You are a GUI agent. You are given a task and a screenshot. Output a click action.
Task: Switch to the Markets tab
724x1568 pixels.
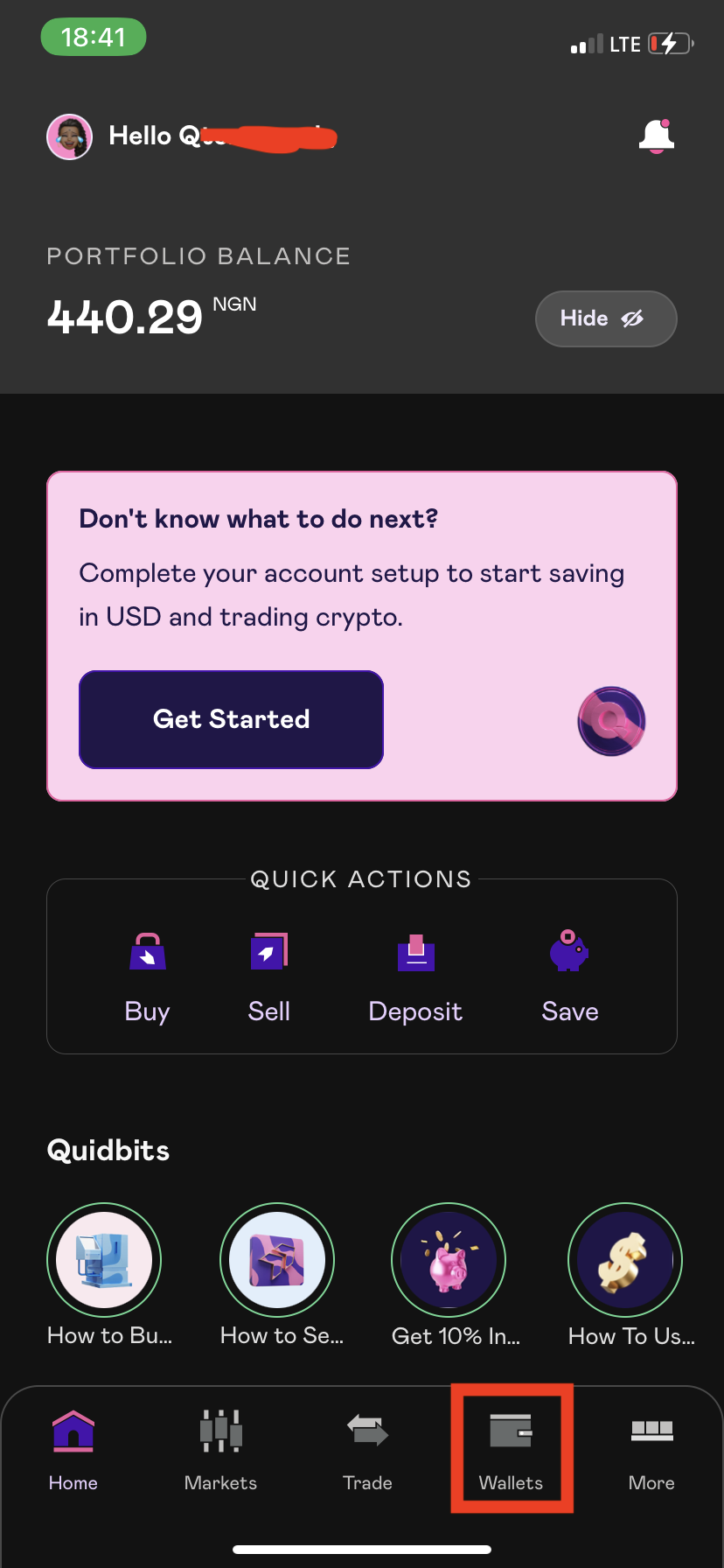click(x=220, y=1448)
